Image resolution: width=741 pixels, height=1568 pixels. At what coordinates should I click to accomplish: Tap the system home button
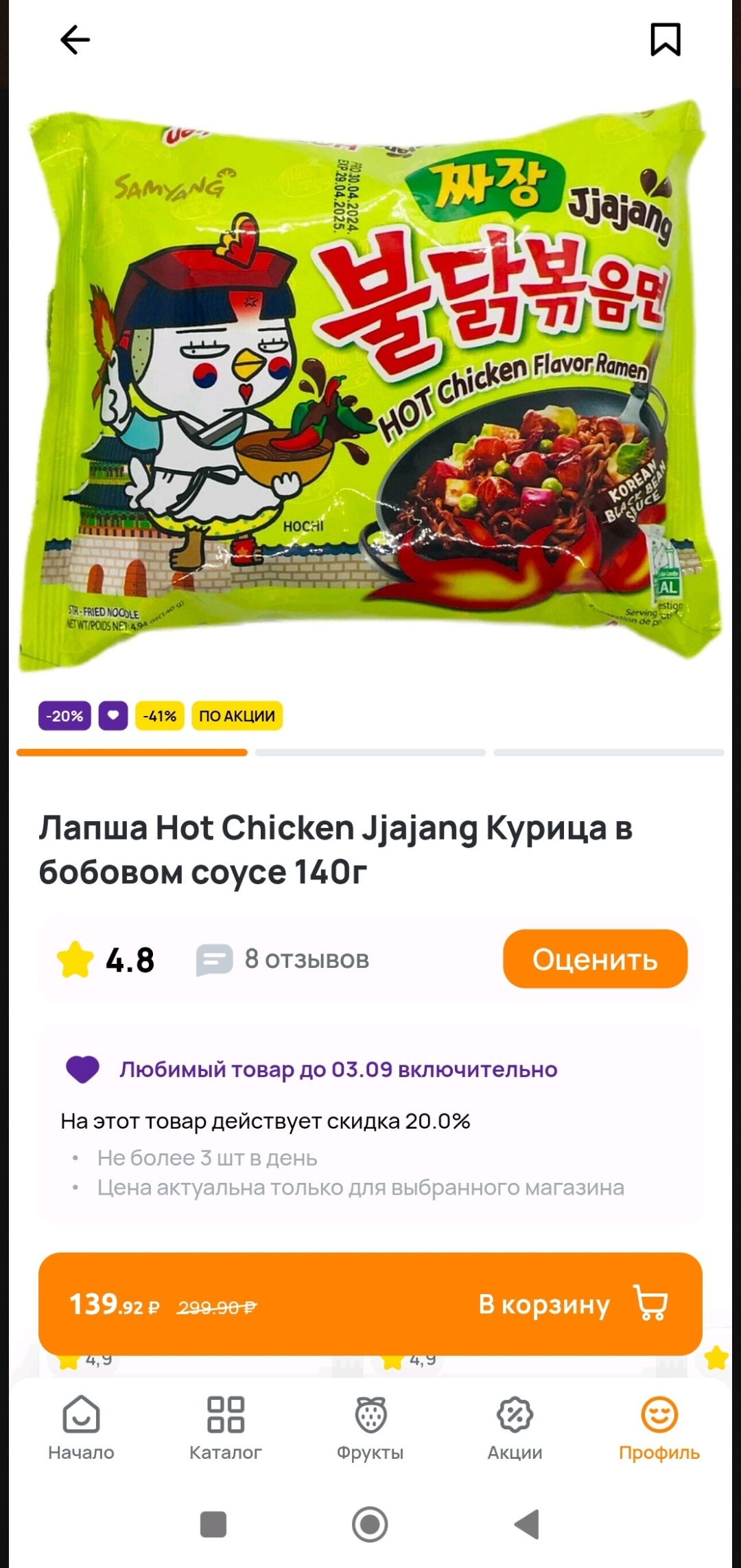(370, 1524)
